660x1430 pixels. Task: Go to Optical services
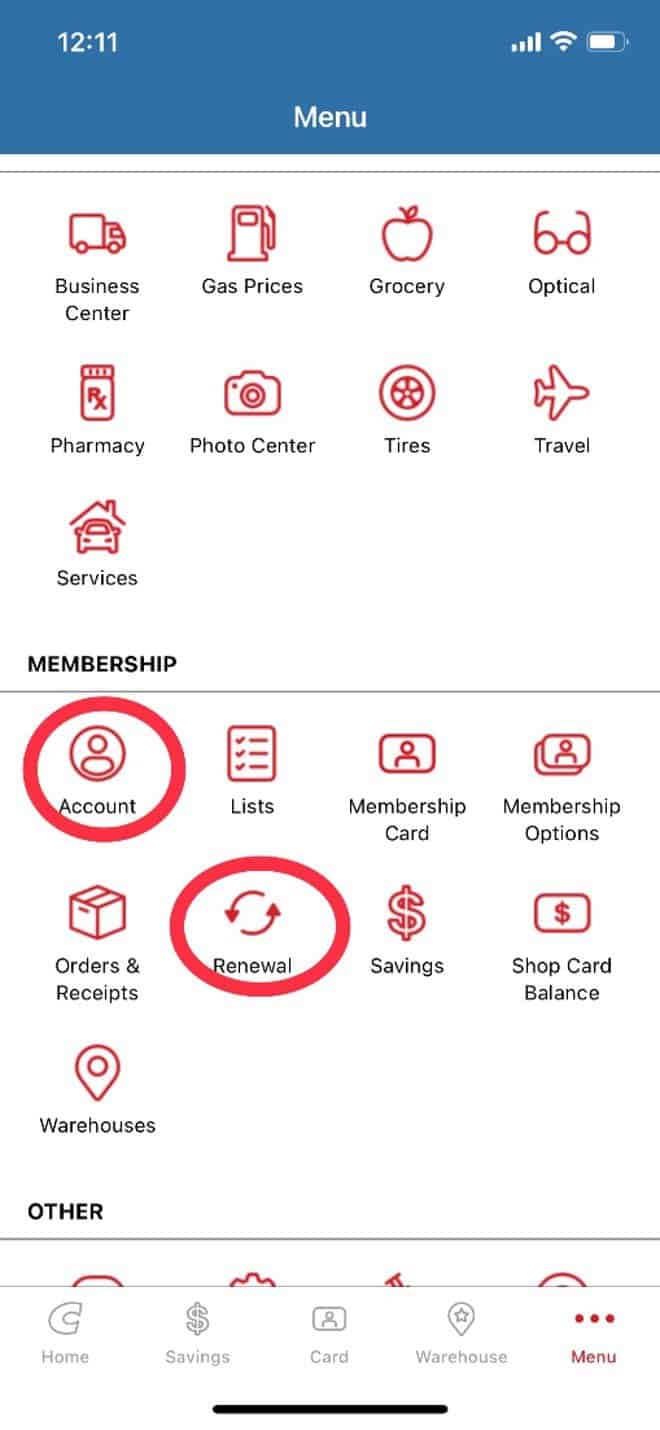[x=561, y=251]
